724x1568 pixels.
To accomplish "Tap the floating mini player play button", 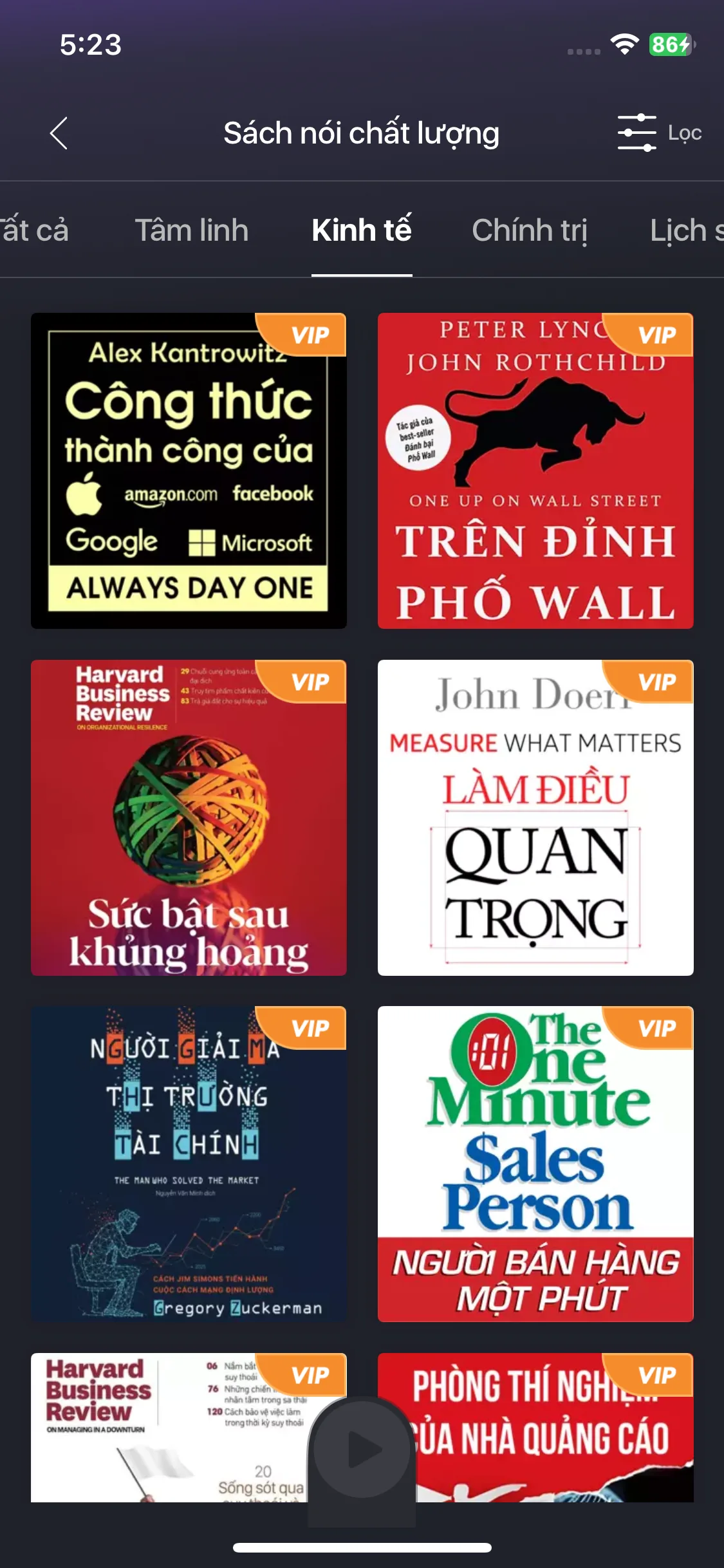I will tap(362, 1451).
